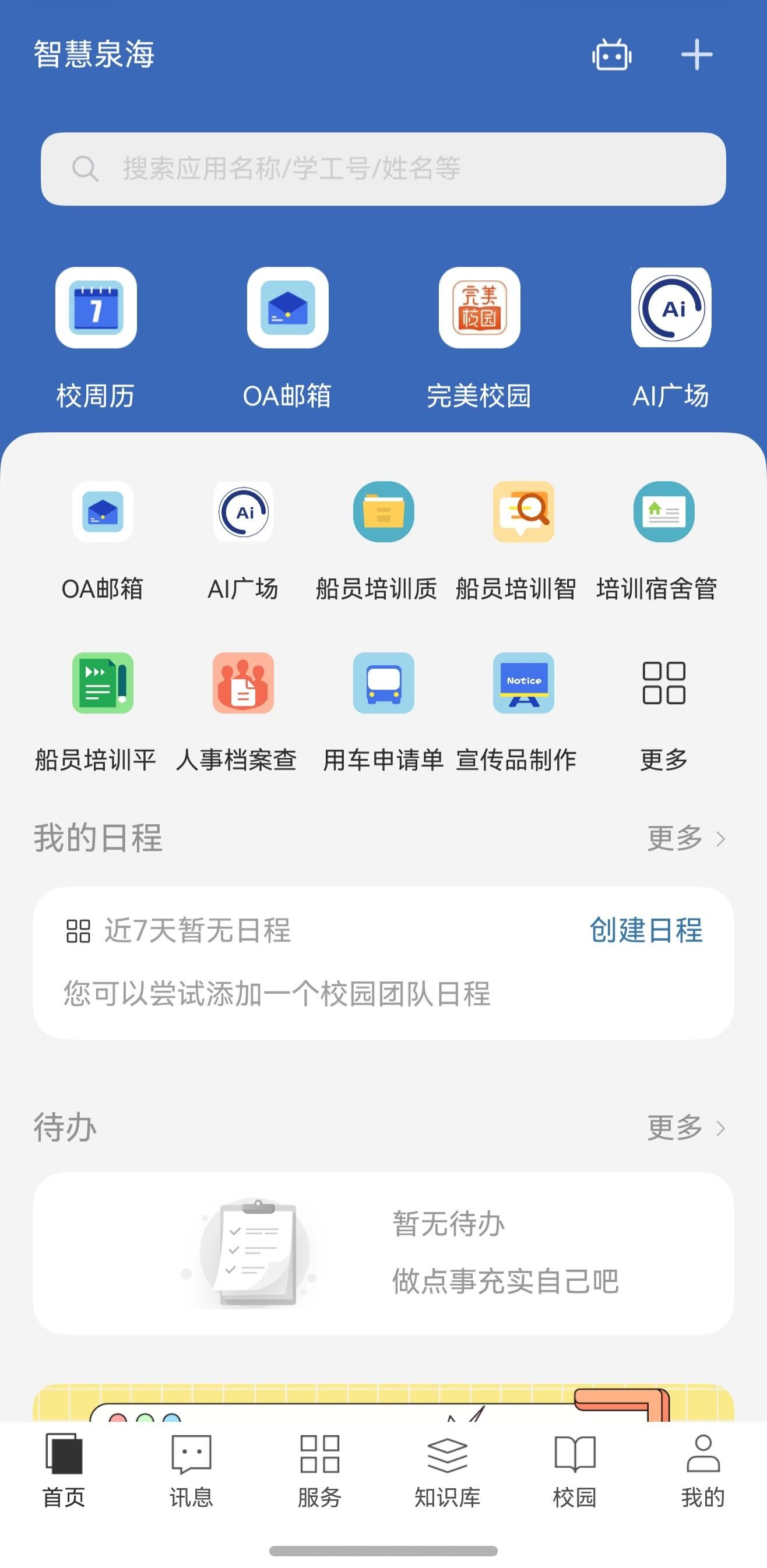The width and height of the screenshot is (767, 1568).
Task: View more 待办 items
Action: coord(685,1128)
